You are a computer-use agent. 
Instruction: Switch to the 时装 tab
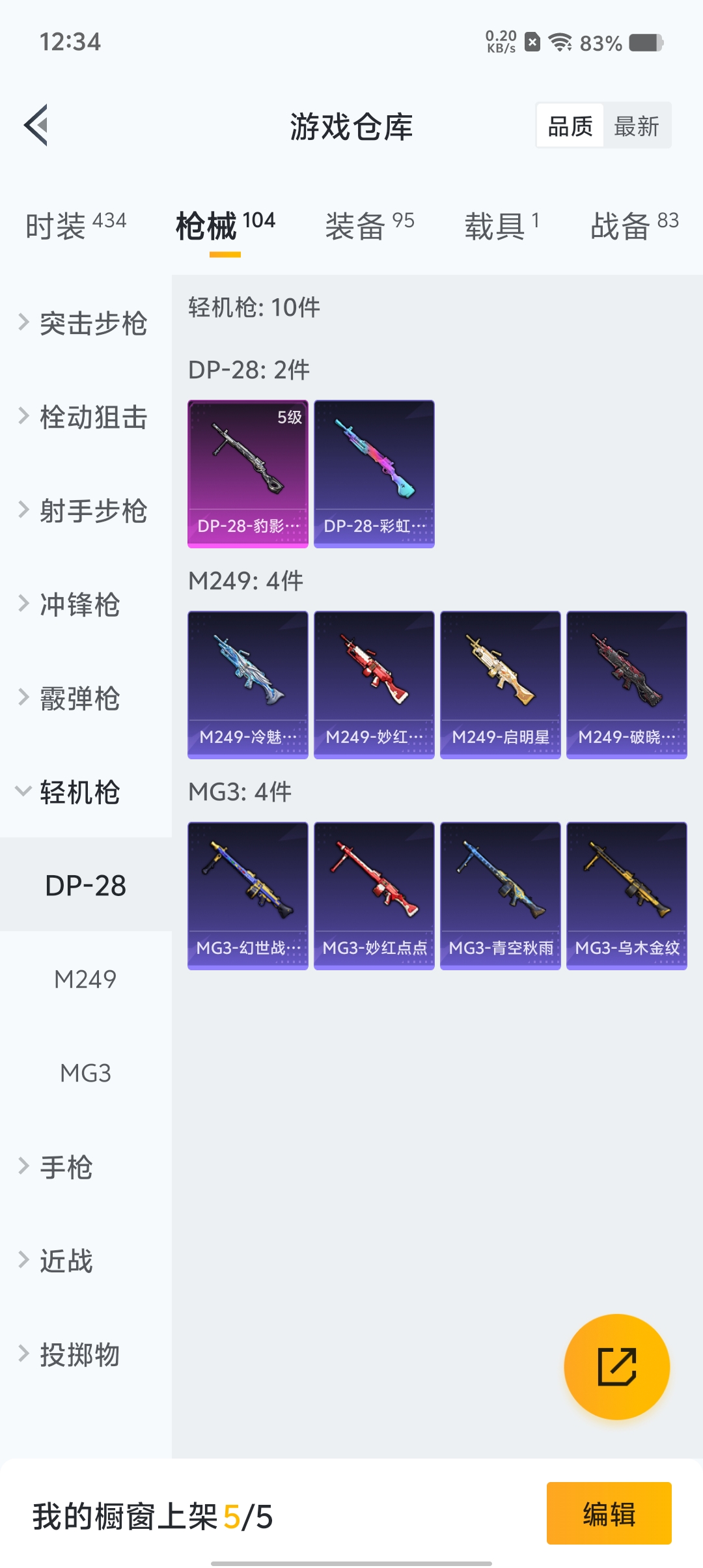(x=76, y=226)
